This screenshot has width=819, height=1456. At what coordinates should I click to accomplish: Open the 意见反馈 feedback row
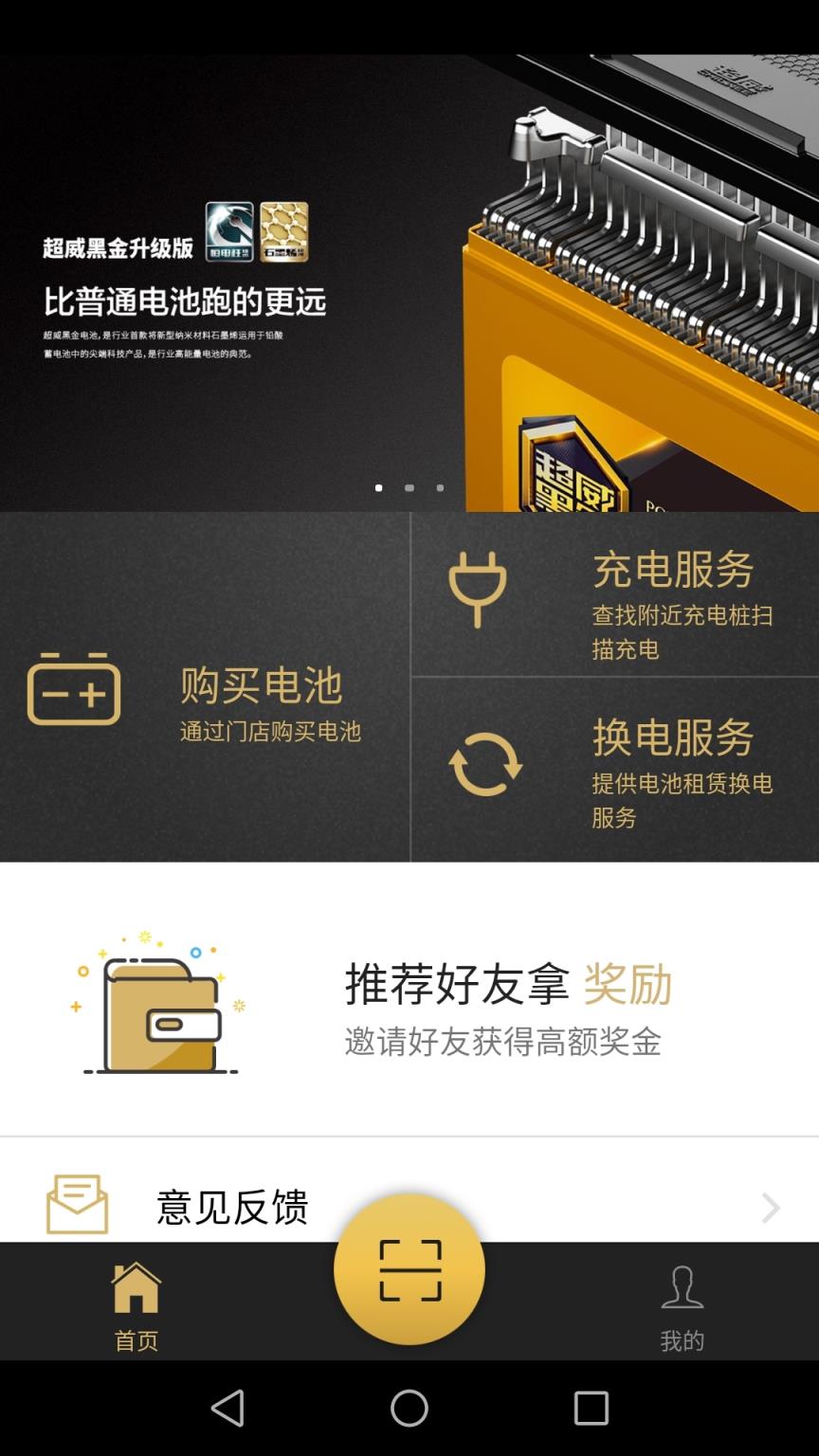tap(232, 1206)
